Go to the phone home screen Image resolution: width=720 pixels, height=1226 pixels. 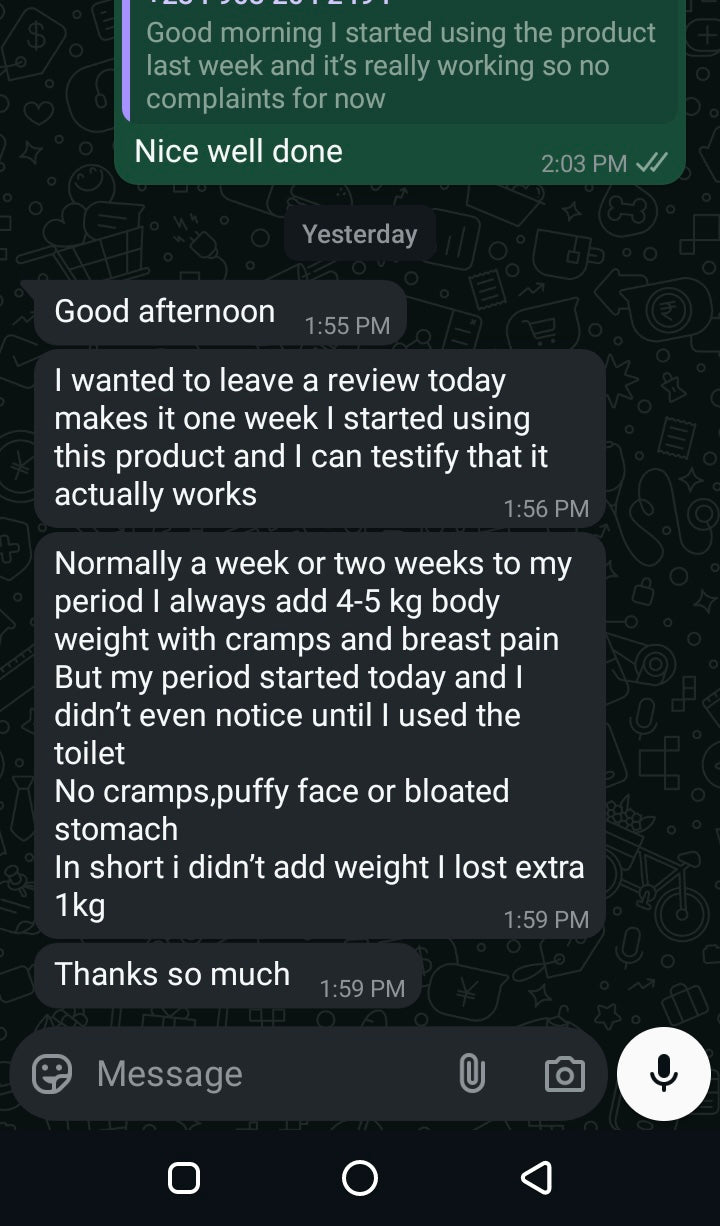(360, 1177)
